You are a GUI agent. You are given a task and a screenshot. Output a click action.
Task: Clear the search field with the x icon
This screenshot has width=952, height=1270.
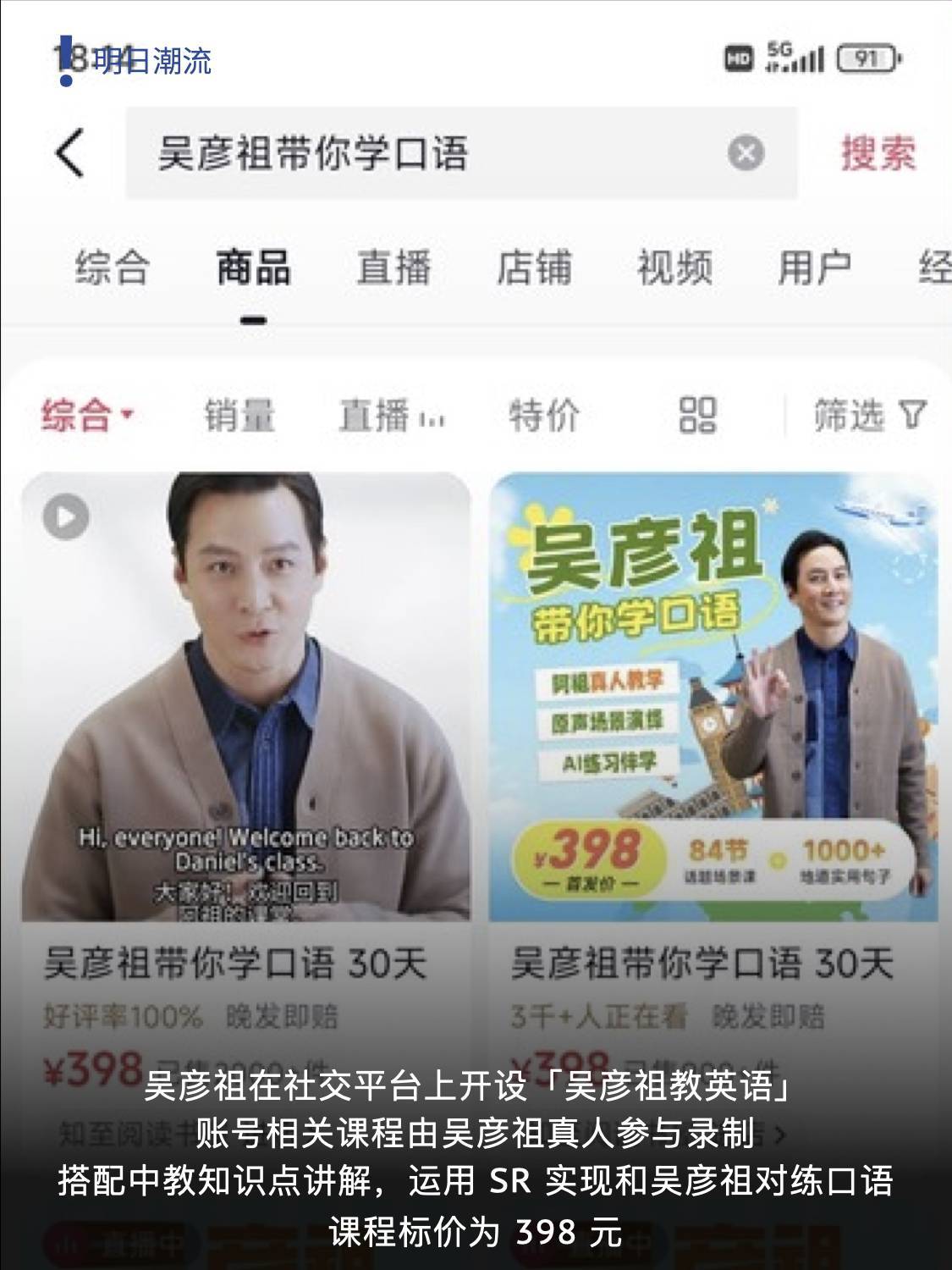click(742, 152)
